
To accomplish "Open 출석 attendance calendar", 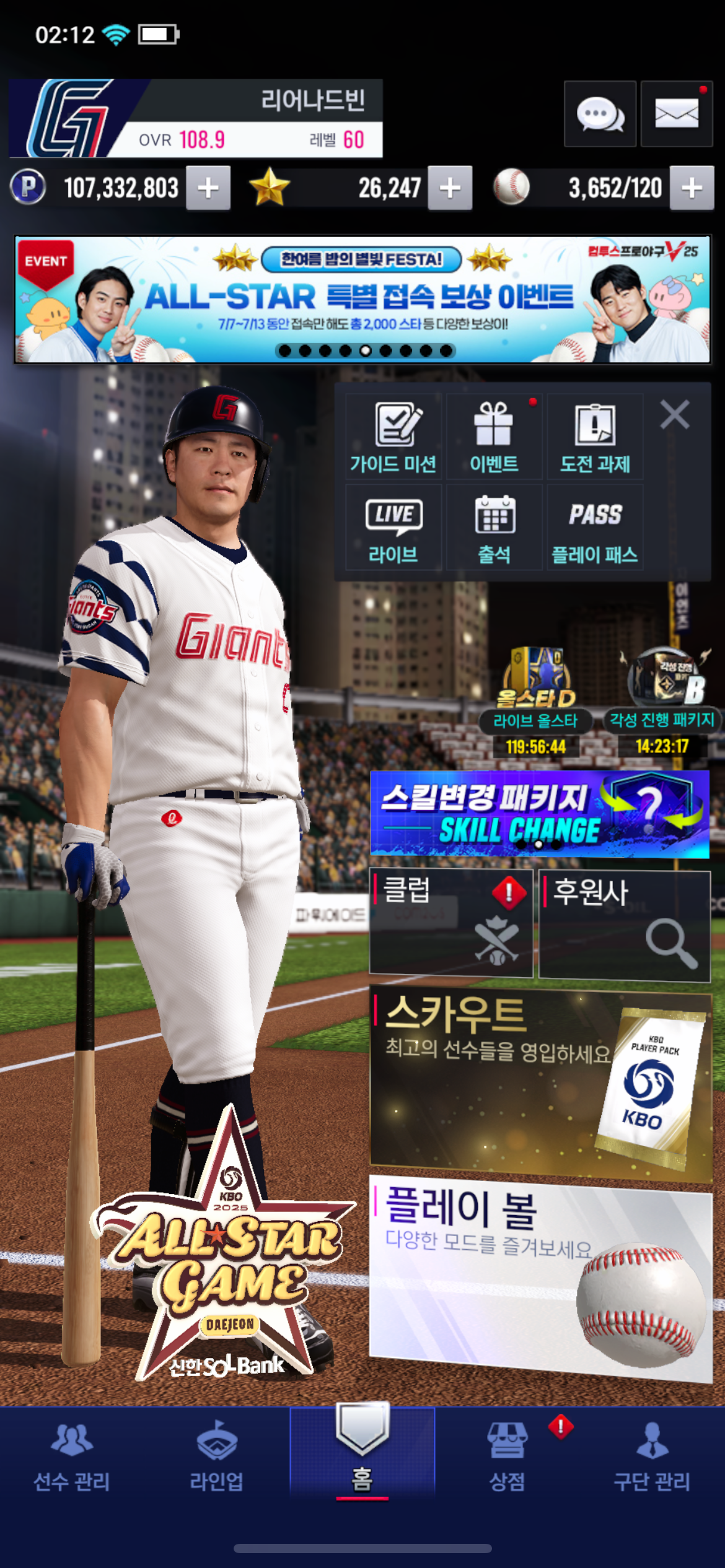I will point(494,527).
